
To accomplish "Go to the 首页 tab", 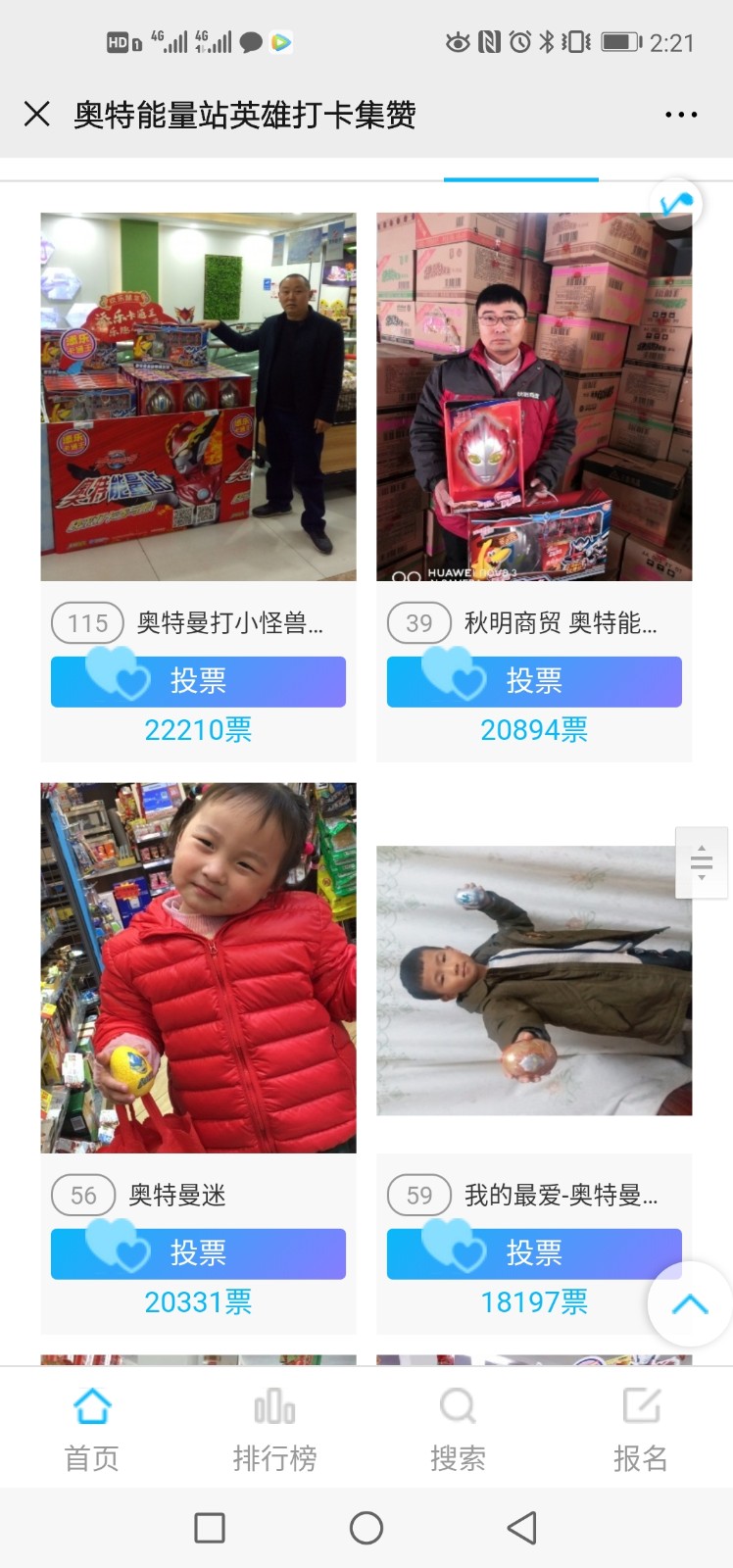I will (92, 1430).
